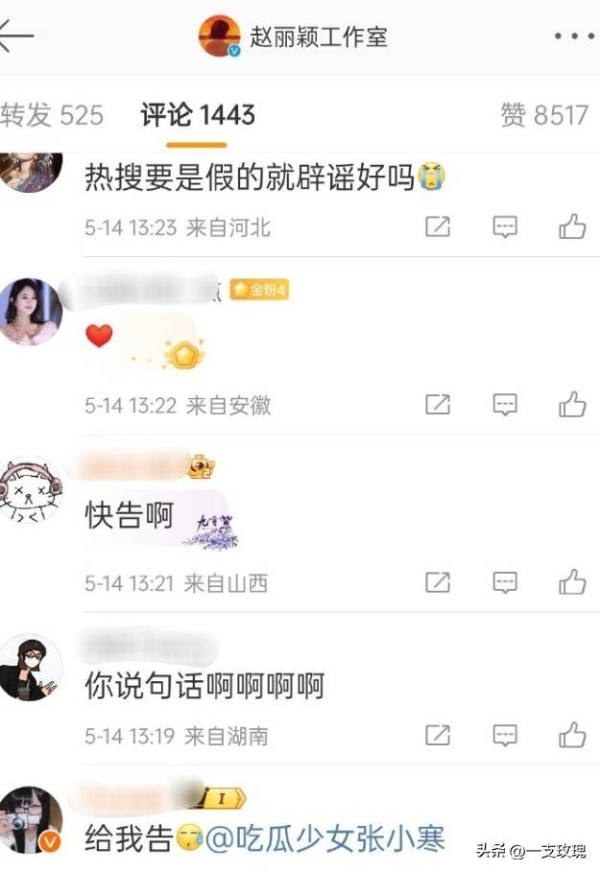Like the 快告啊 comment
The height and width of the screenshot is (872, 600).
pyautogui.click(x=572, y=582)
